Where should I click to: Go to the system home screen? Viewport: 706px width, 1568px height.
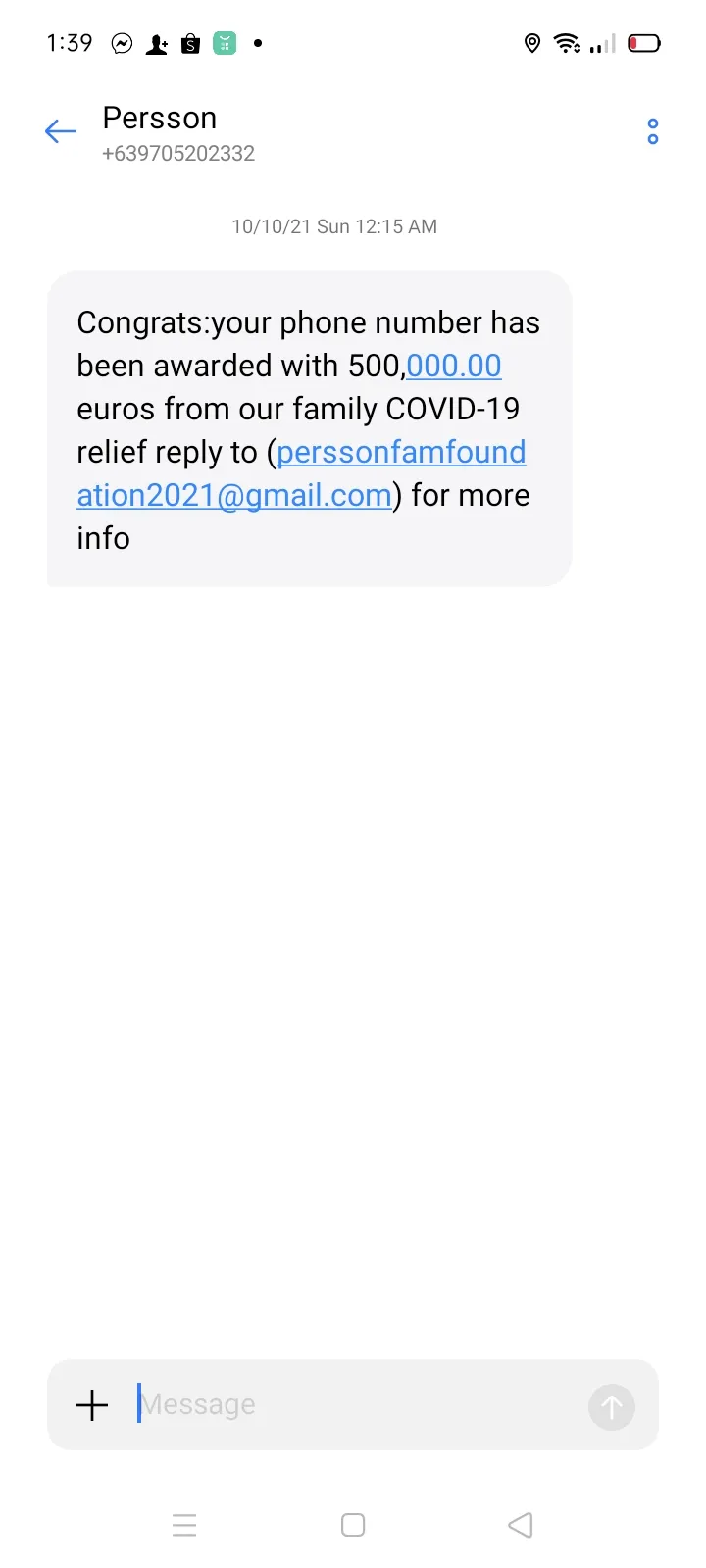click(x=353, y=1525)
